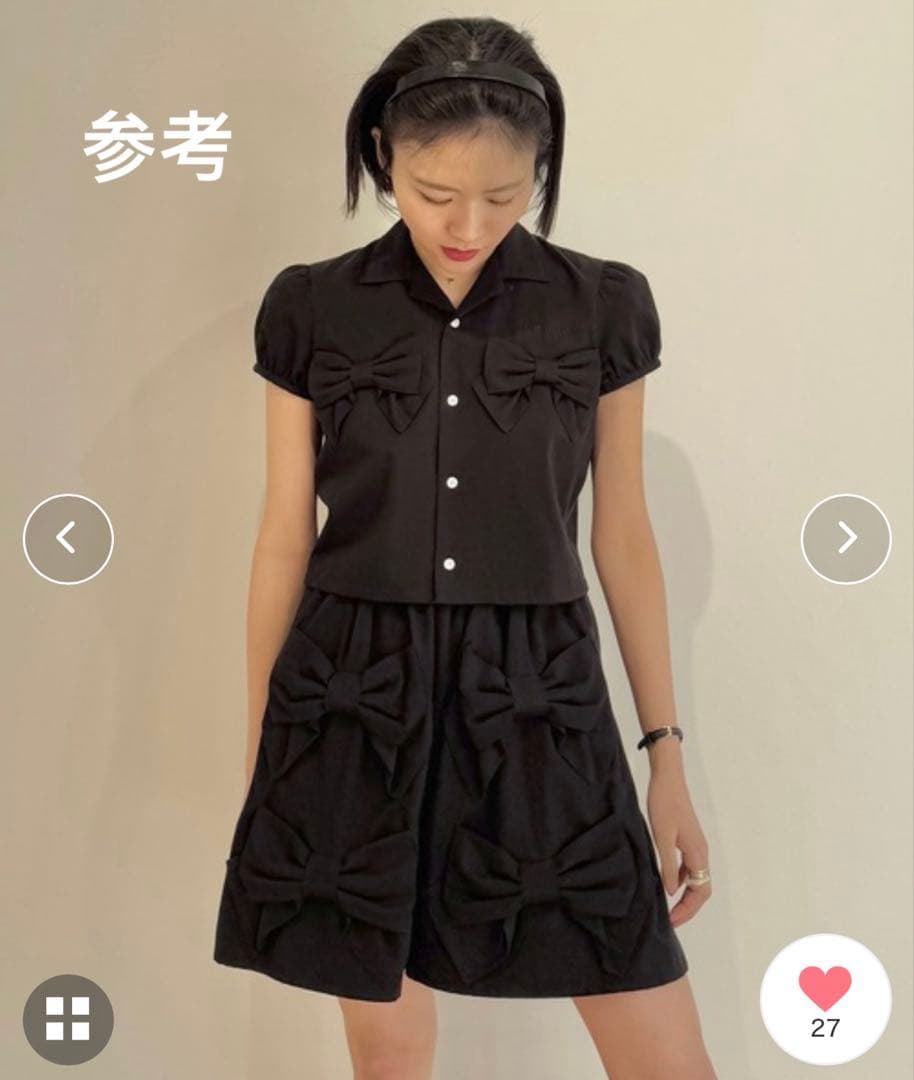Show the next product photo
This screenshot has width=914, height=1080.
click(x=846, y=539)
